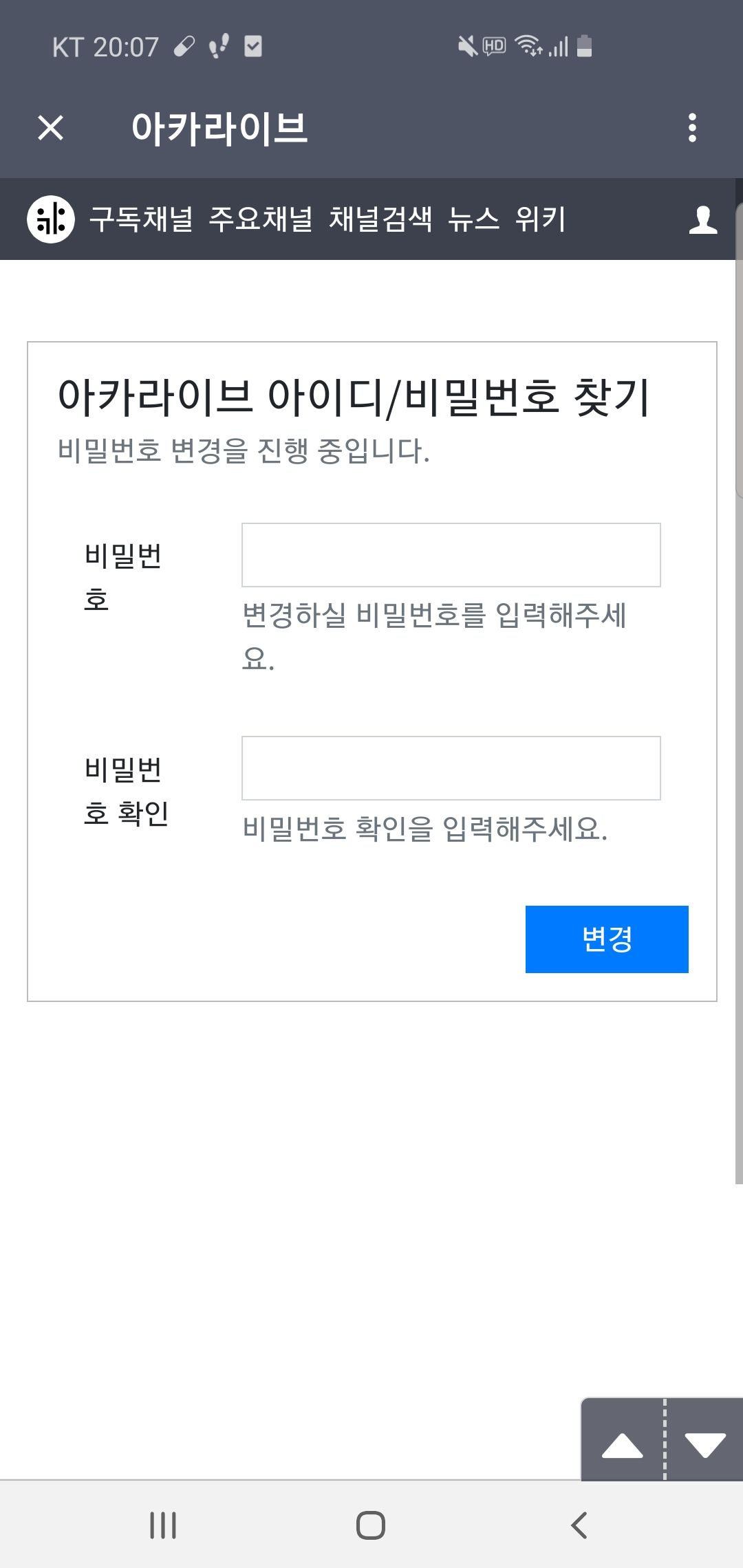Submit with the blue 변경 button
The image size is (743, 1568).
tap(607, 939)
